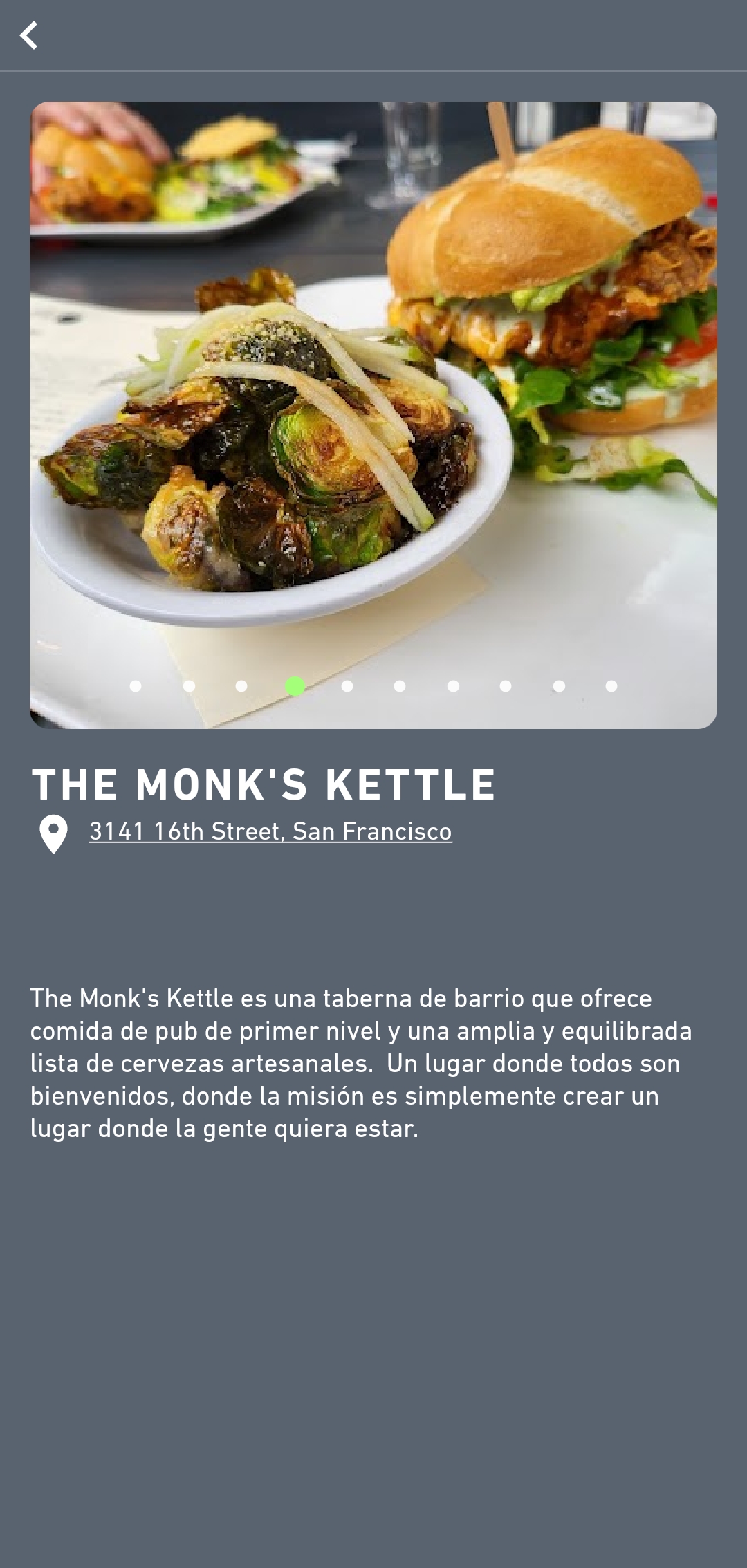Tap the map pin icon beside the address

(53, 833)
